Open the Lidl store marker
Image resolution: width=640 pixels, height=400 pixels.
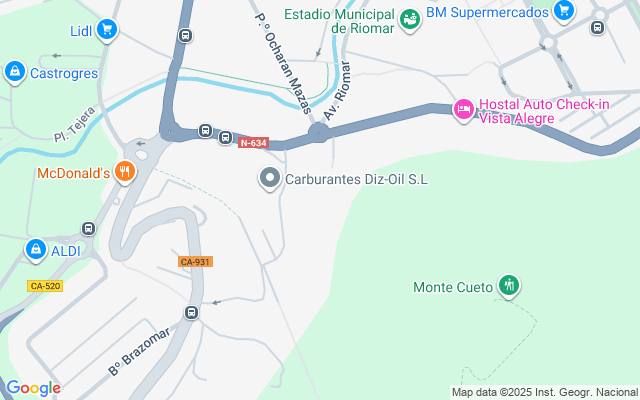(107, 30)
